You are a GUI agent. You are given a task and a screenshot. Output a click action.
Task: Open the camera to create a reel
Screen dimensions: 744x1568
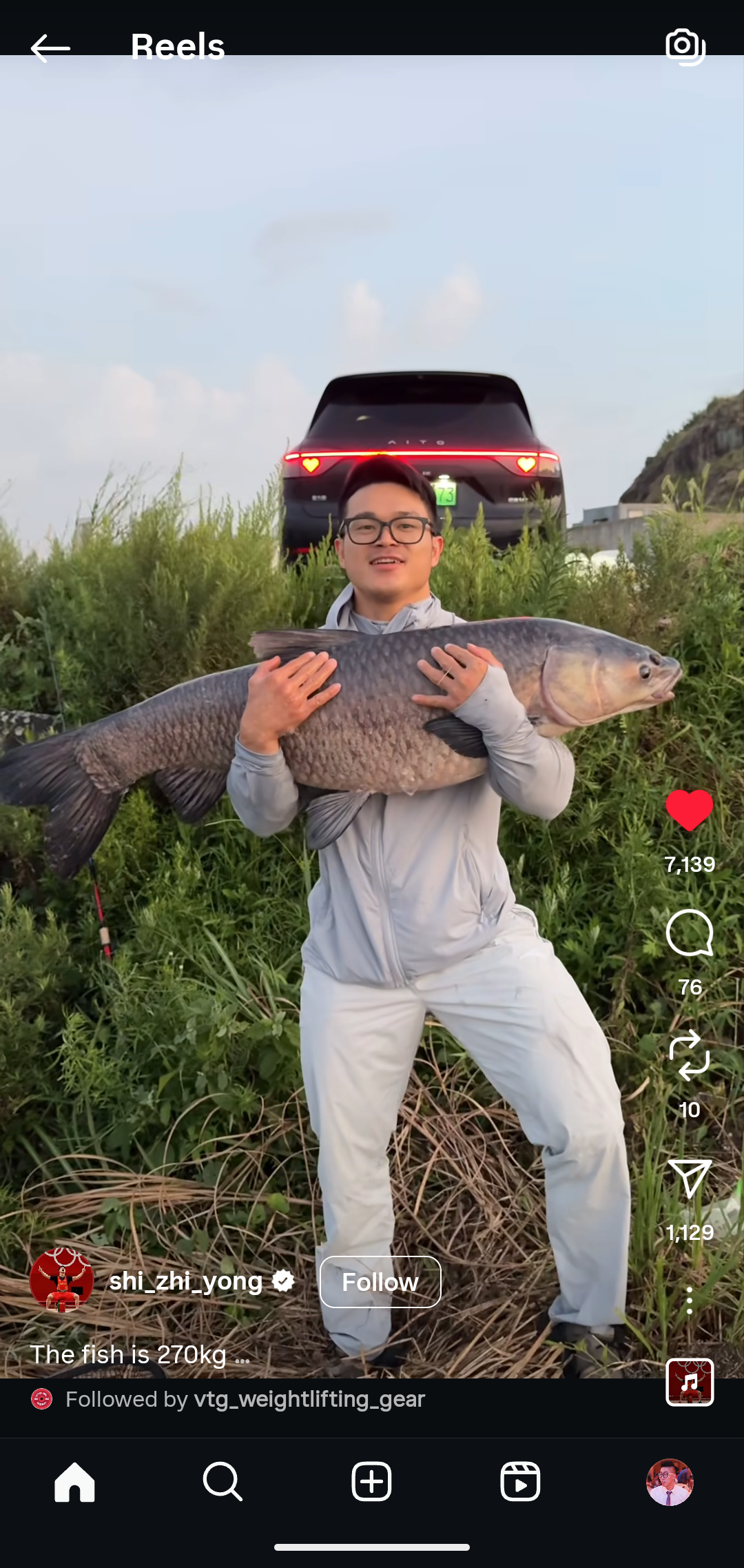click(685, 47)
